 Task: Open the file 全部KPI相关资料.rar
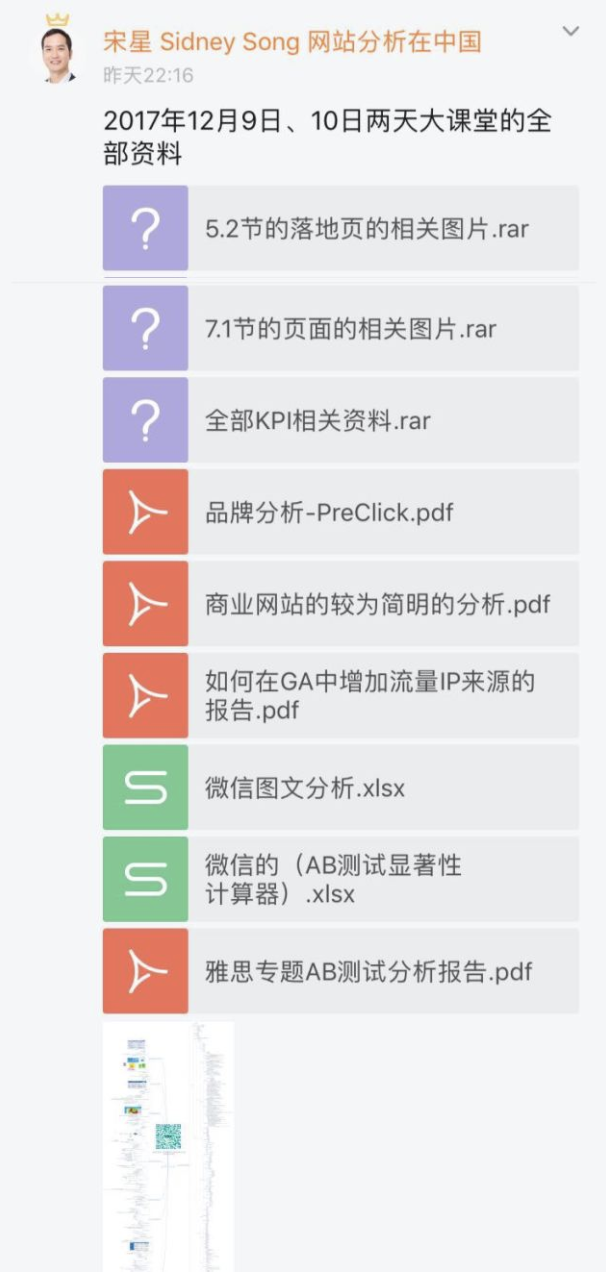coord(340,420)
